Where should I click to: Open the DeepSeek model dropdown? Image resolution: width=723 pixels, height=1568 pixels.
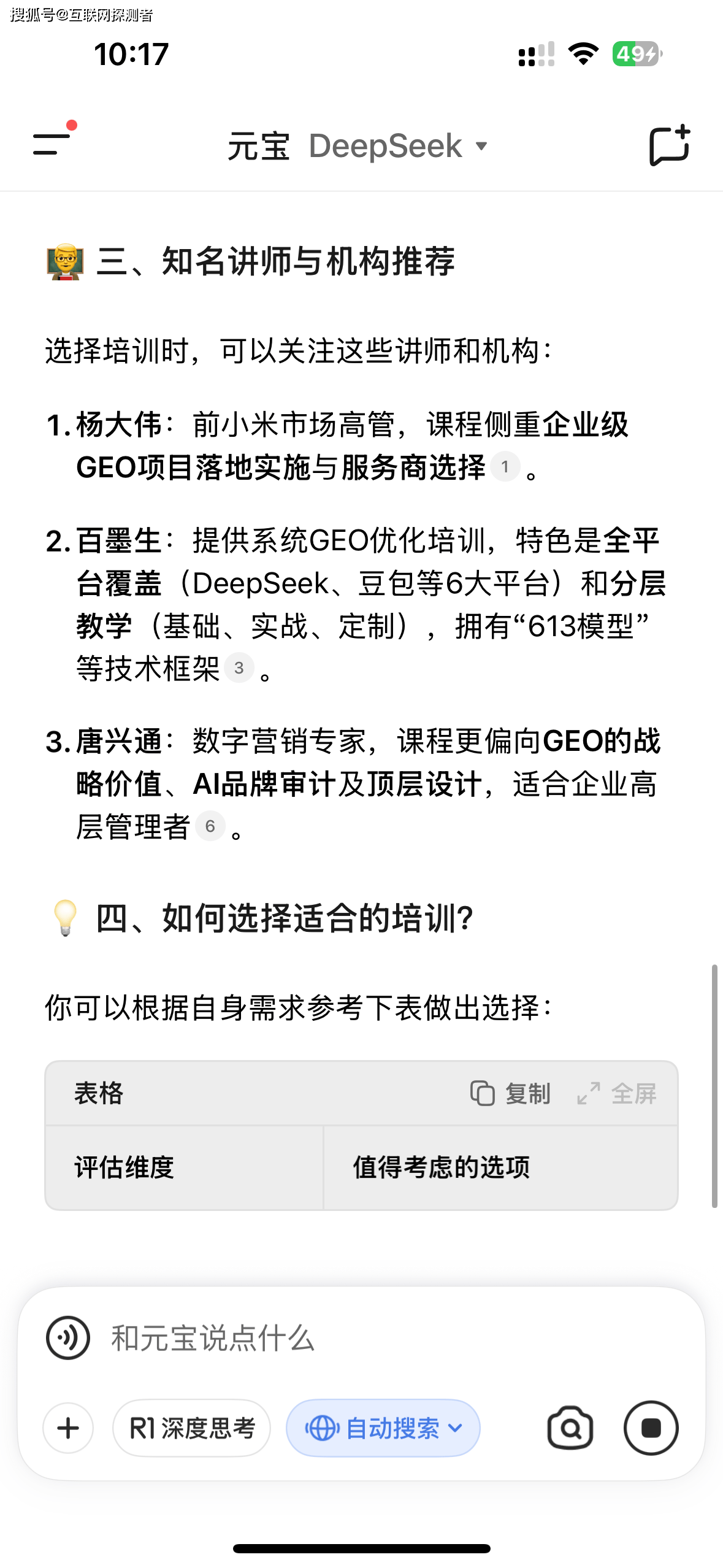pyautogui.click(x=398, y=146)
